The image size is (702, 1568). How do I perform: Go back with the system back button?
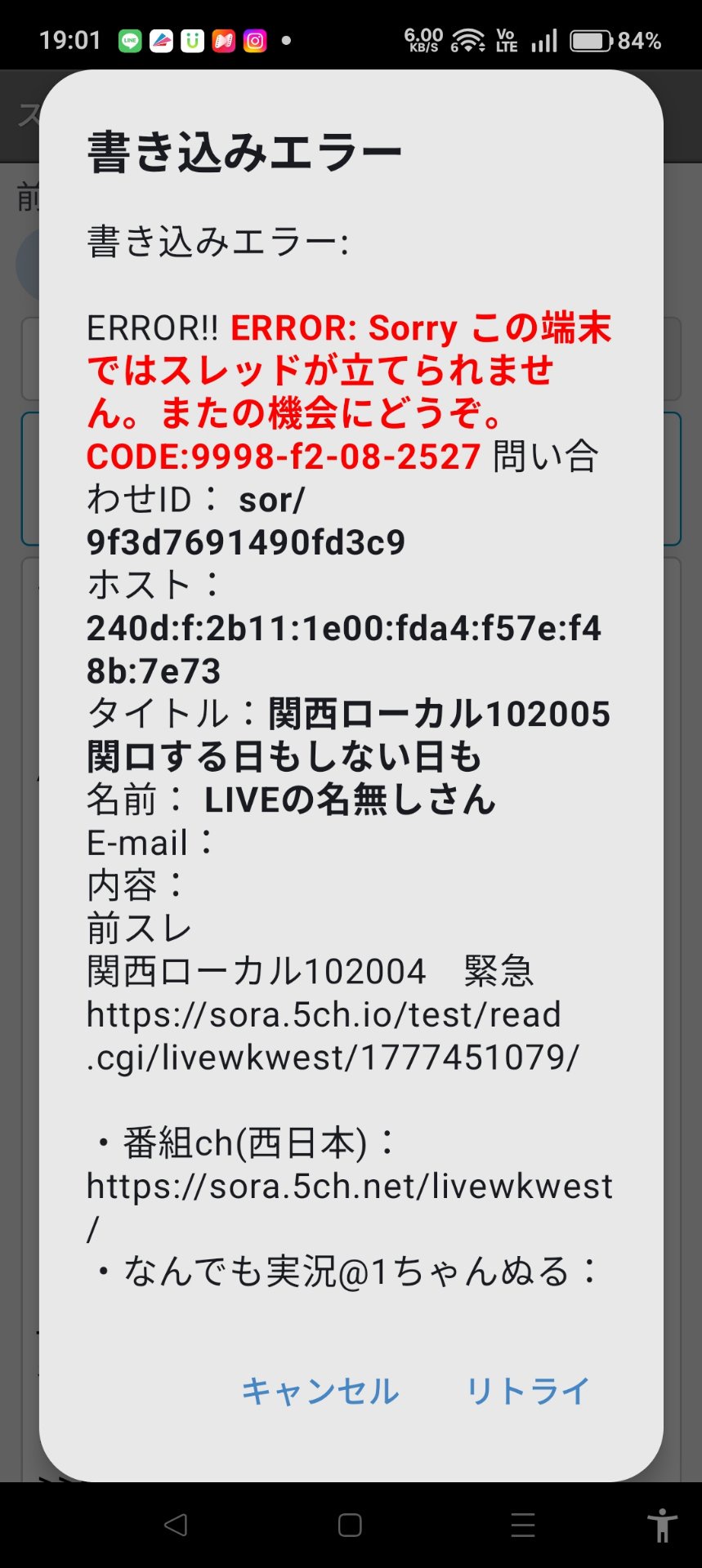pos(176,1525)
